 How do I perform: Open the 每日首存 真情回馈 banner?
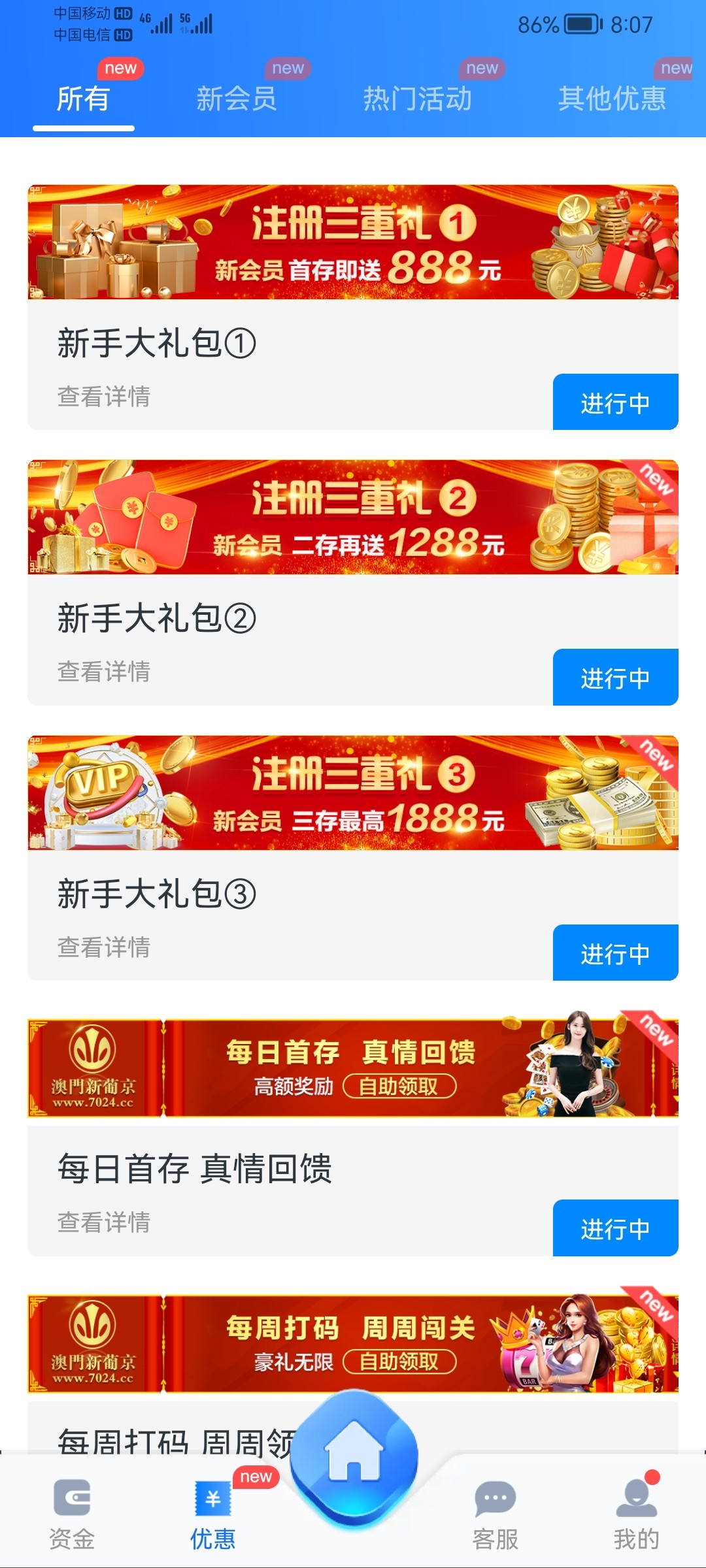353,1068
